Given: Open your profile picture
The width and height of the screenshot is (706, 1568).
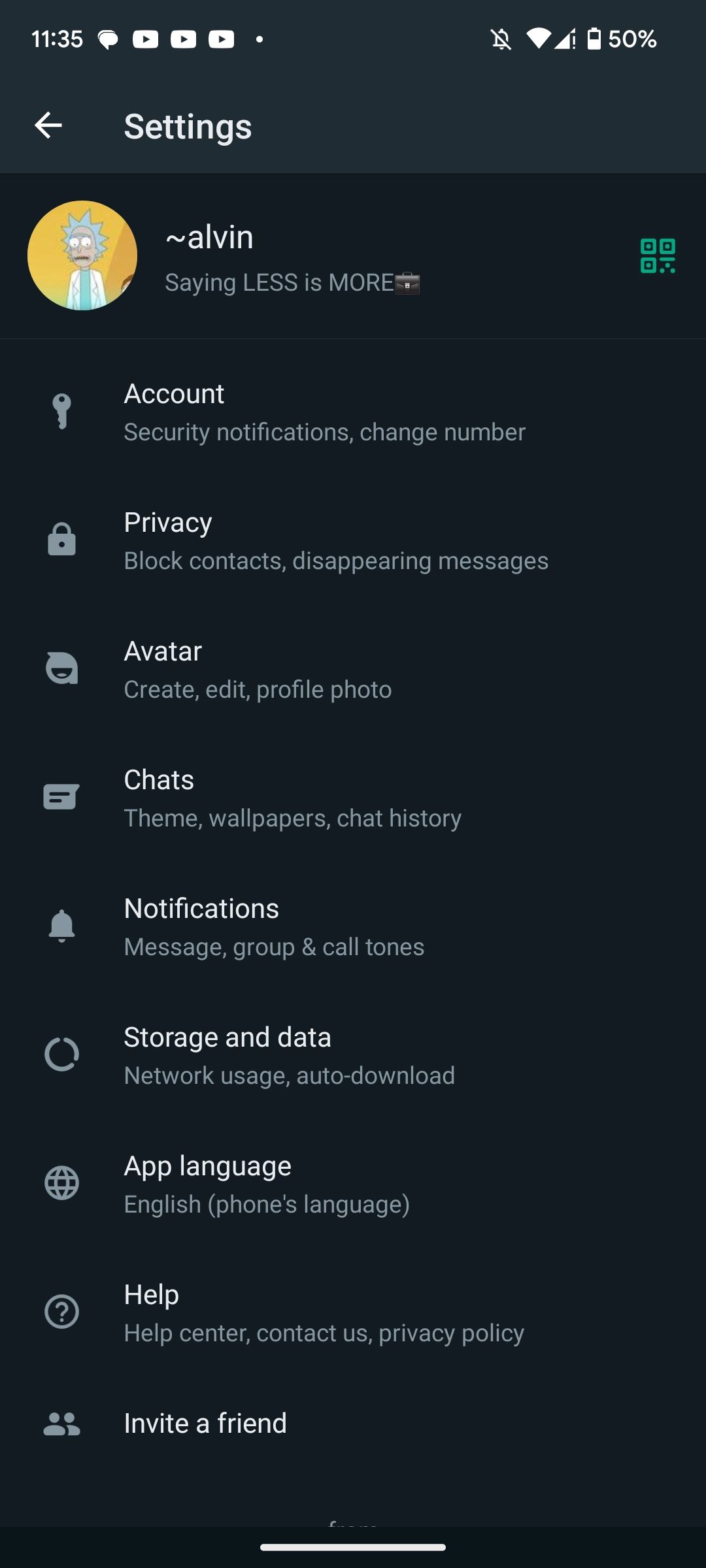Looking at the screenshot, I should (82, 255).
